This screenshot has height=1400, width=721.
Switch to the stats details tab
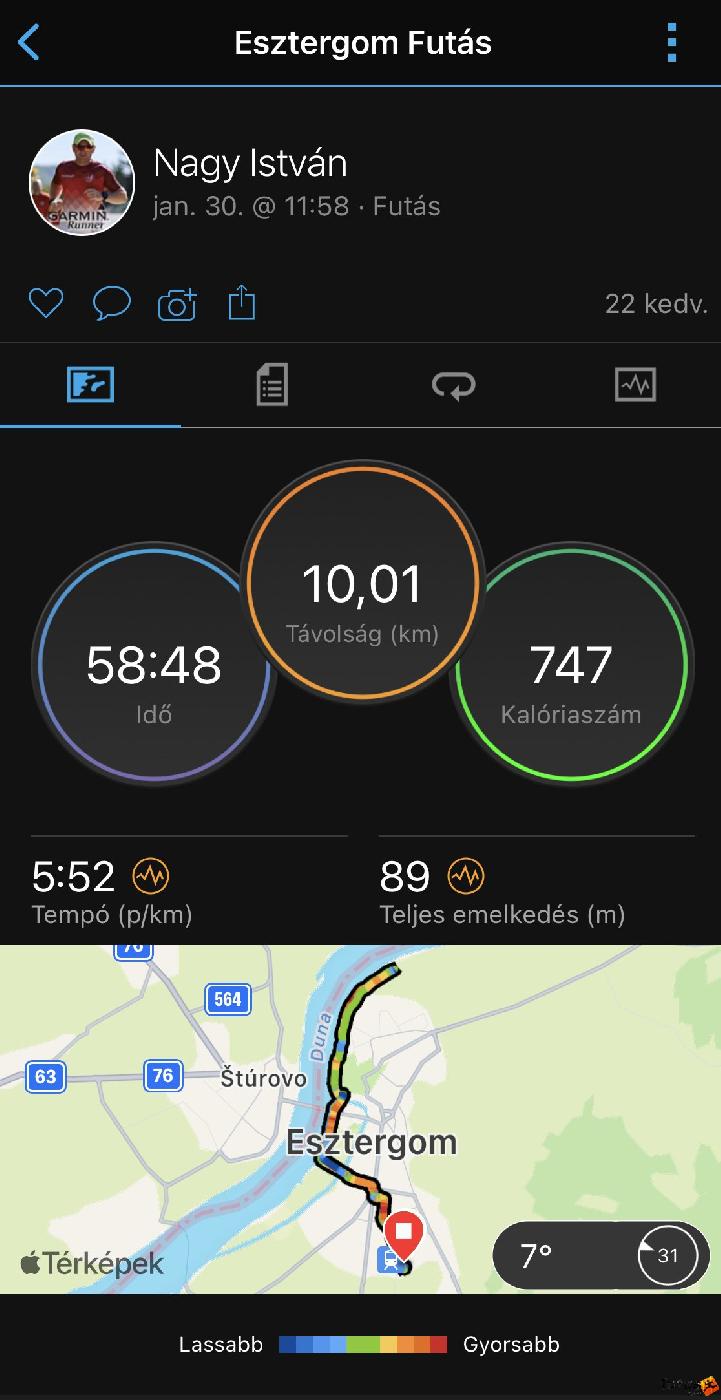tap(271, 384)
